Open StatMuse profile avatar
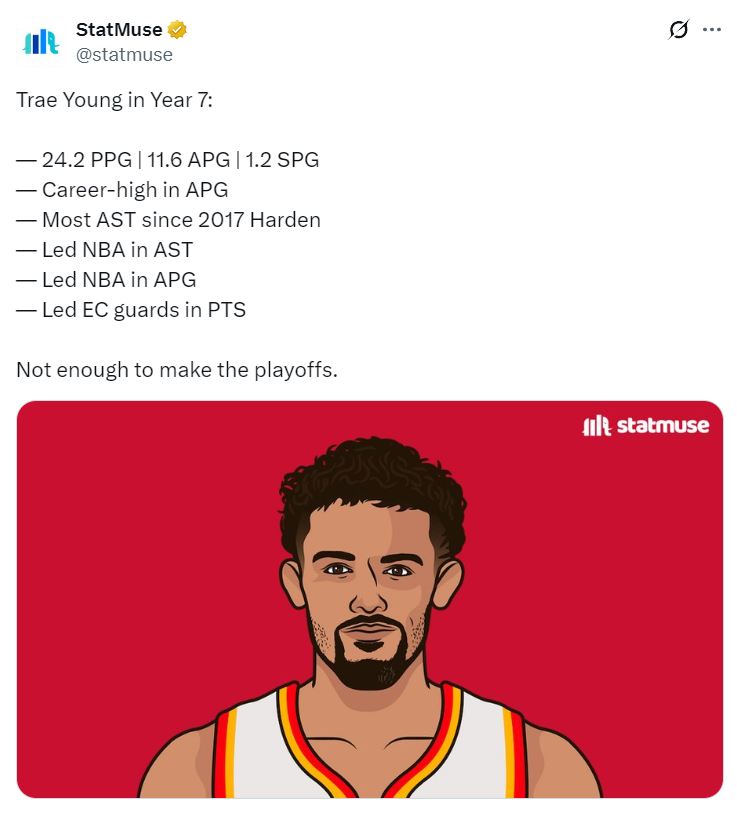The width and height of the screenshot is (737, 813). [41, 42]
